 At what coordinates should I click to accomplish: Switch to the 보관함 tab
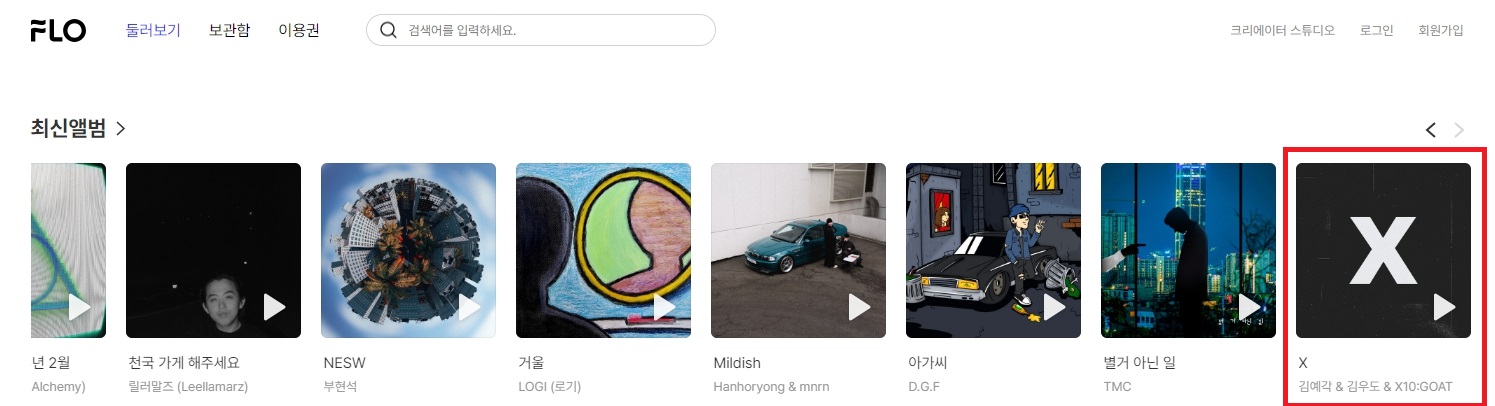(x=229, y=30)
